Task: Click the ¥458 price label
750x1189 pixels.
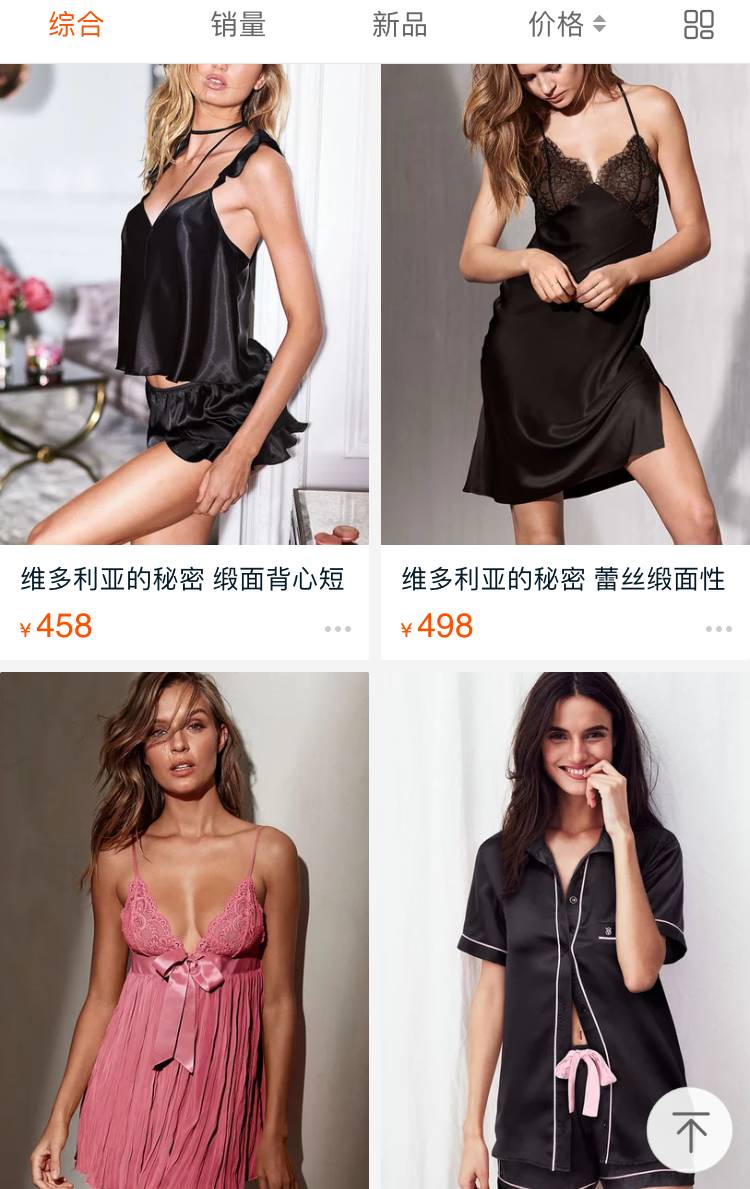Action: (55, 626)
